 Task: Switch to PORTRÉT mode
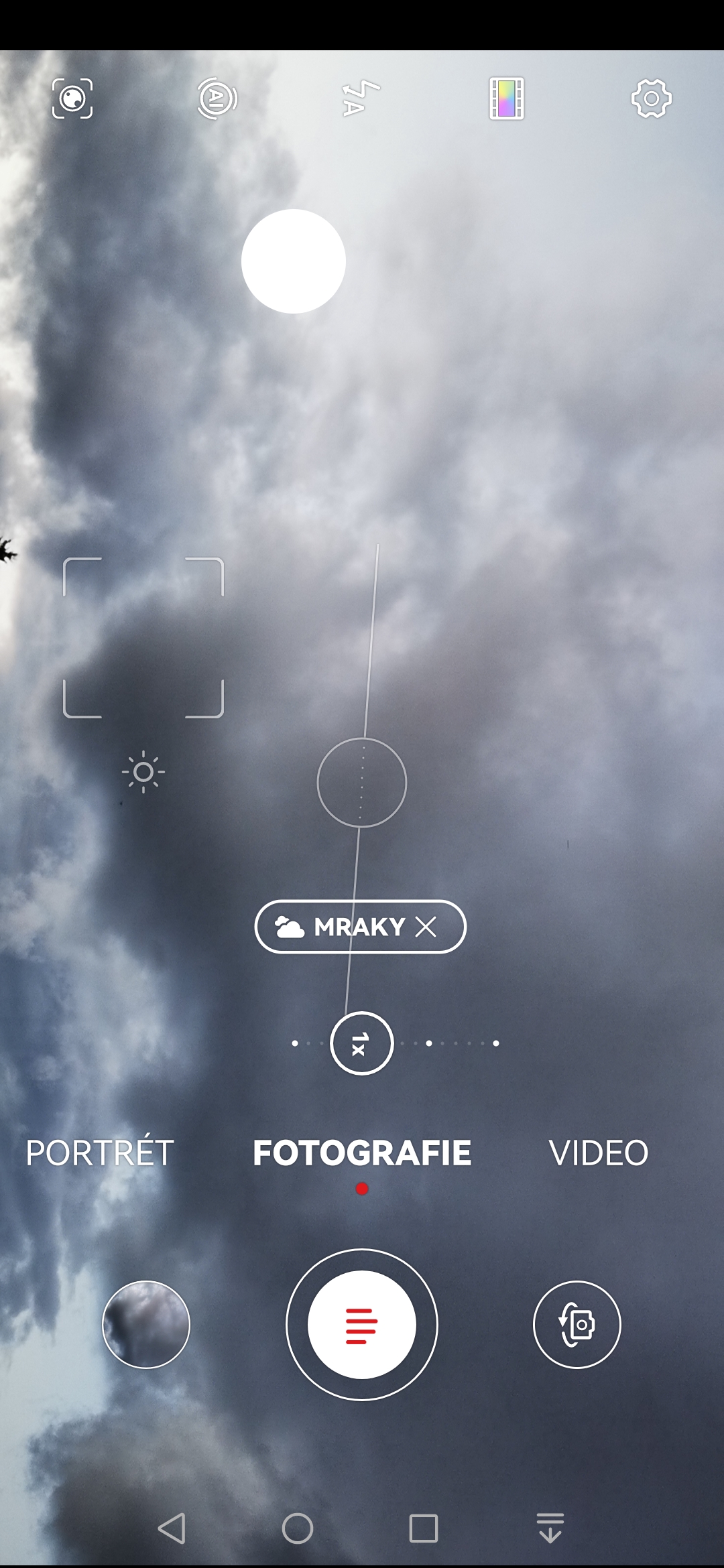coord(100,1153)
